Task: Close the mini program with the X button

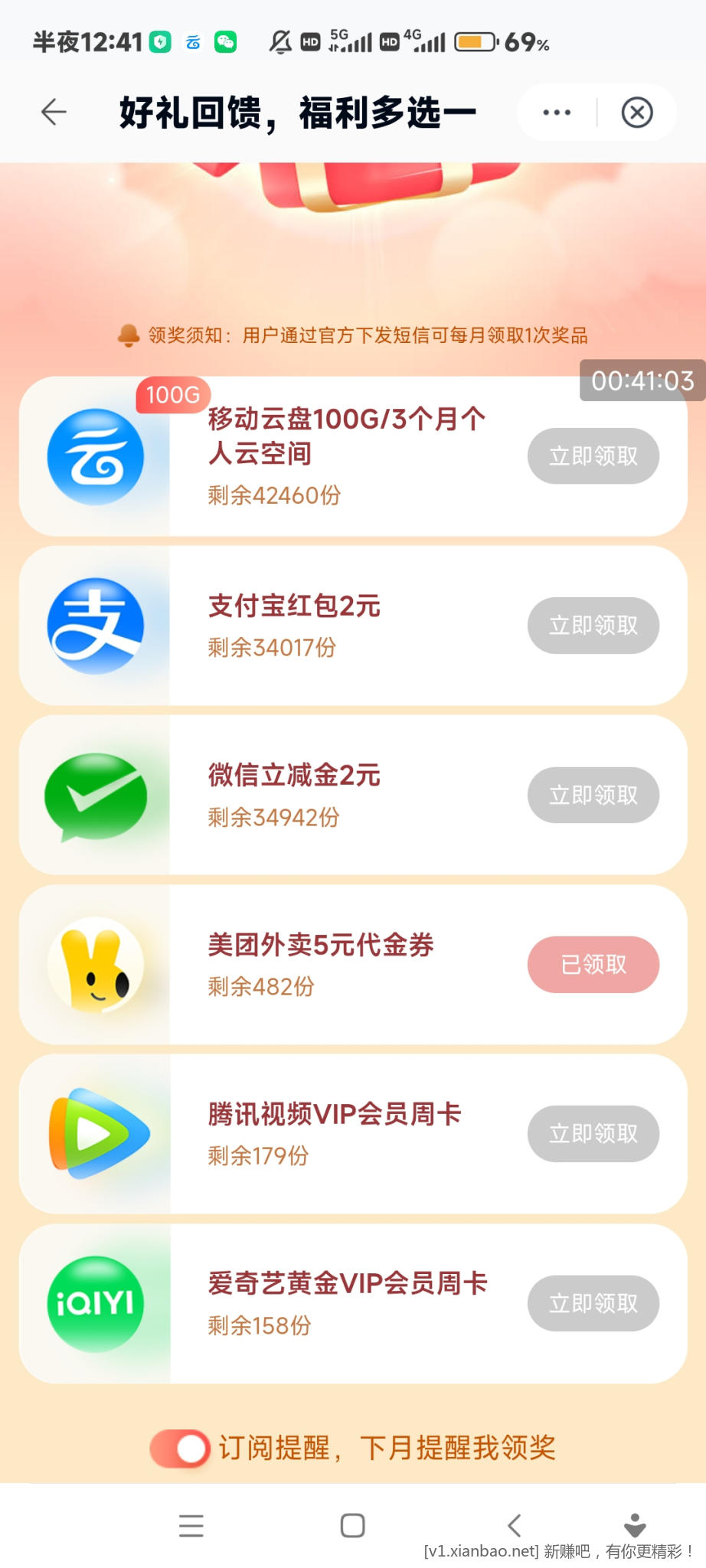Action: (x=636, y=113)
